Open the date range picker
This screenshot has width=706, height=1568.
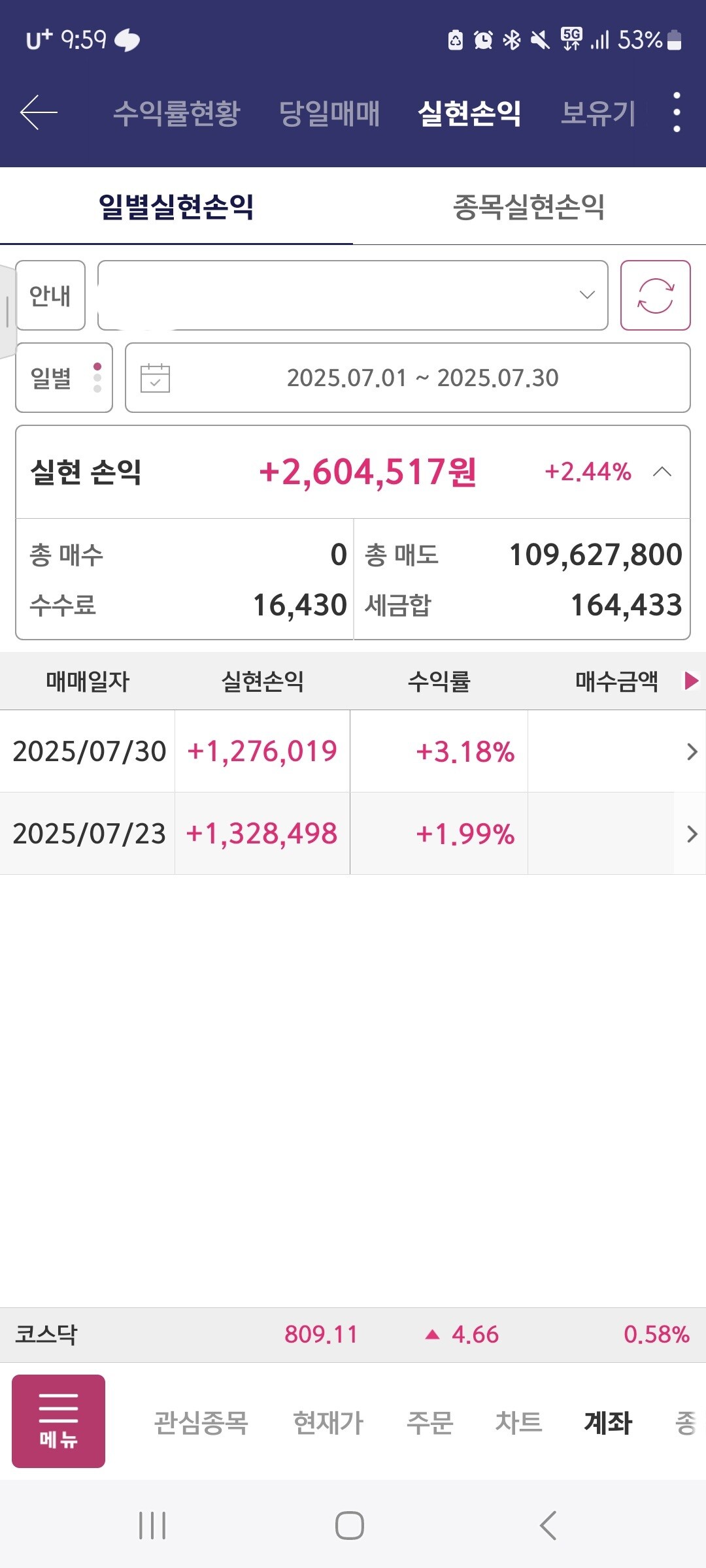click(408, 378)
